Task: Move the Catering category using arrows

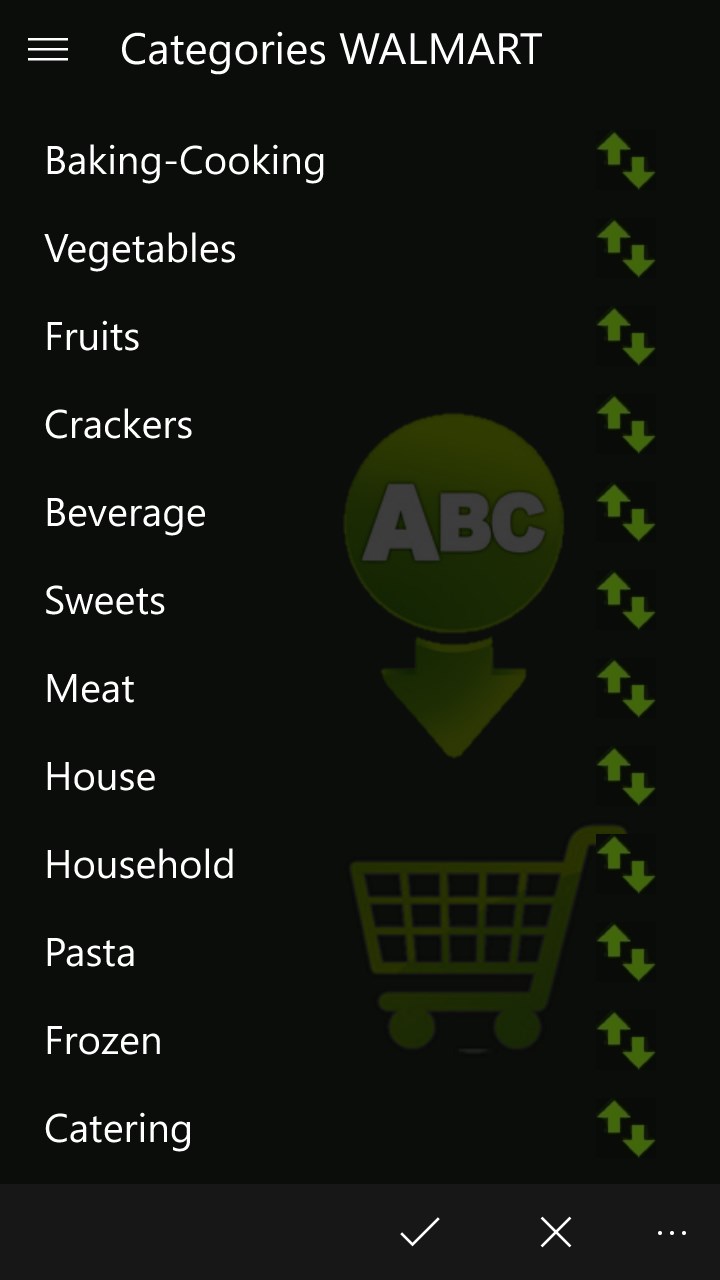Action: 626,1129
